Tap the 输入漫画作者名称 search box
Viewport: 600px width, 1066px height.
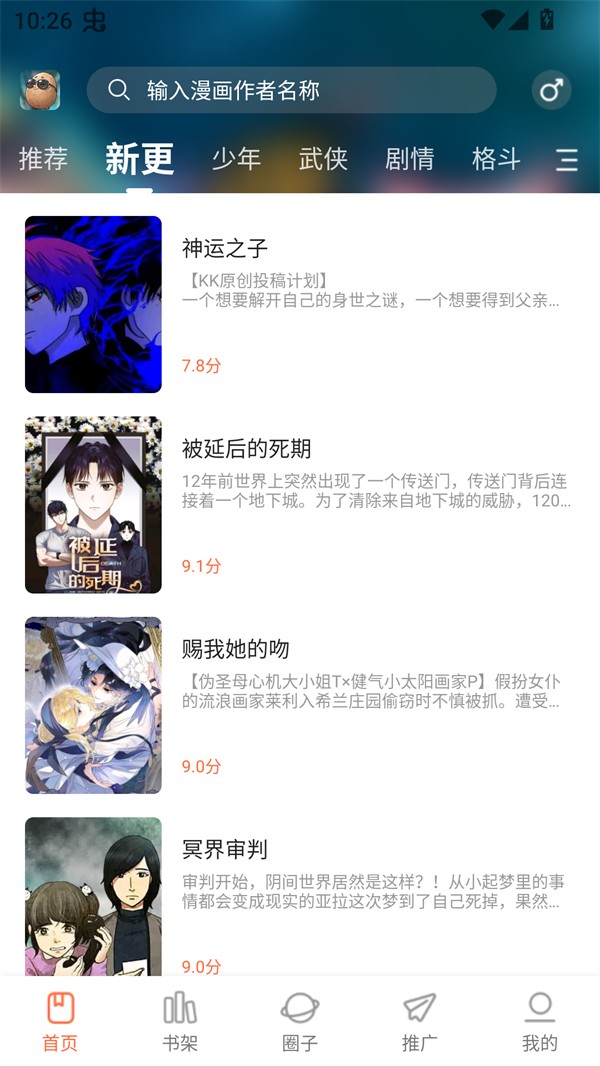click(x=291, y=90)
